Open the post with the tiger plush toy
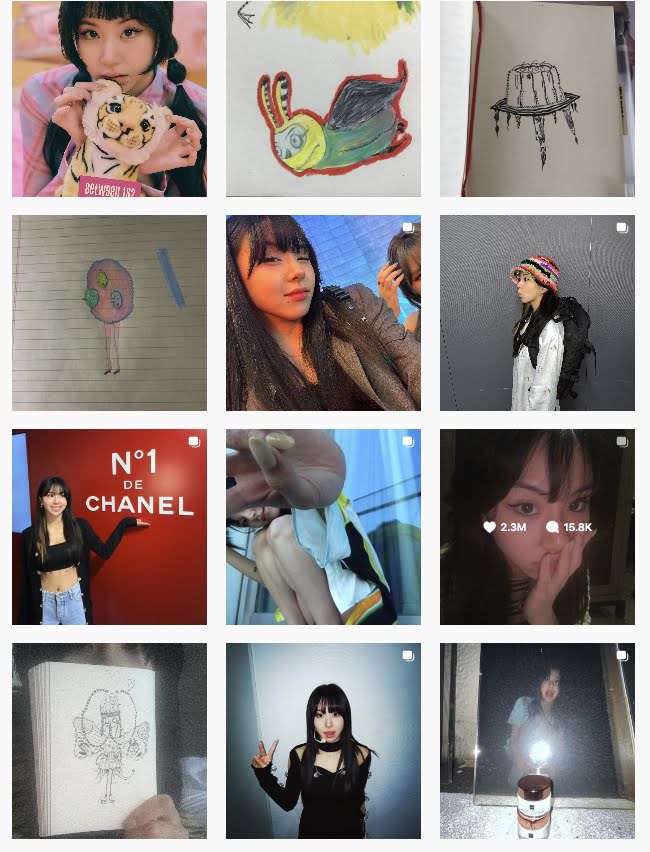The image size is (650, 852). click(109, 98)
